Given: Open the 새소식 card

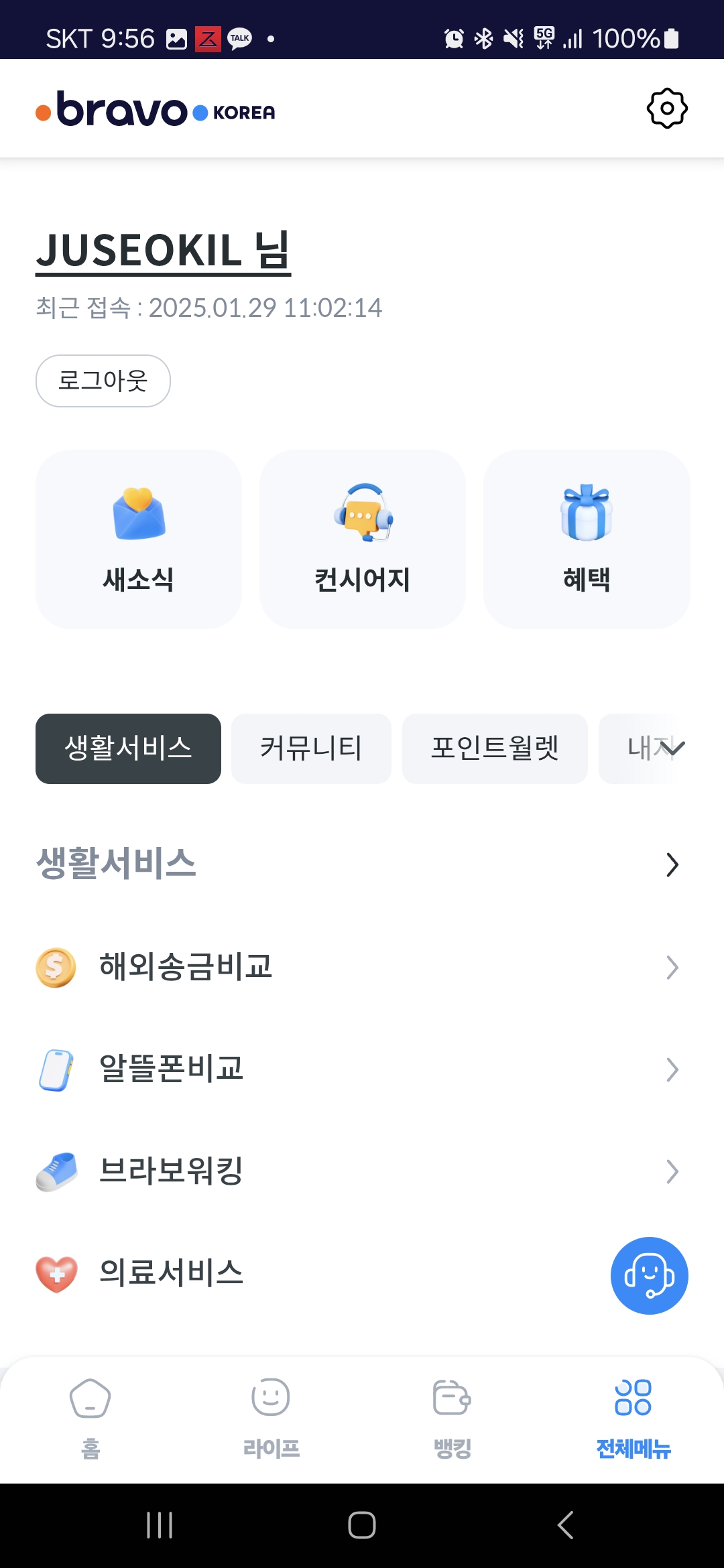Looking at the screenshot, I should tap(139, 539).
